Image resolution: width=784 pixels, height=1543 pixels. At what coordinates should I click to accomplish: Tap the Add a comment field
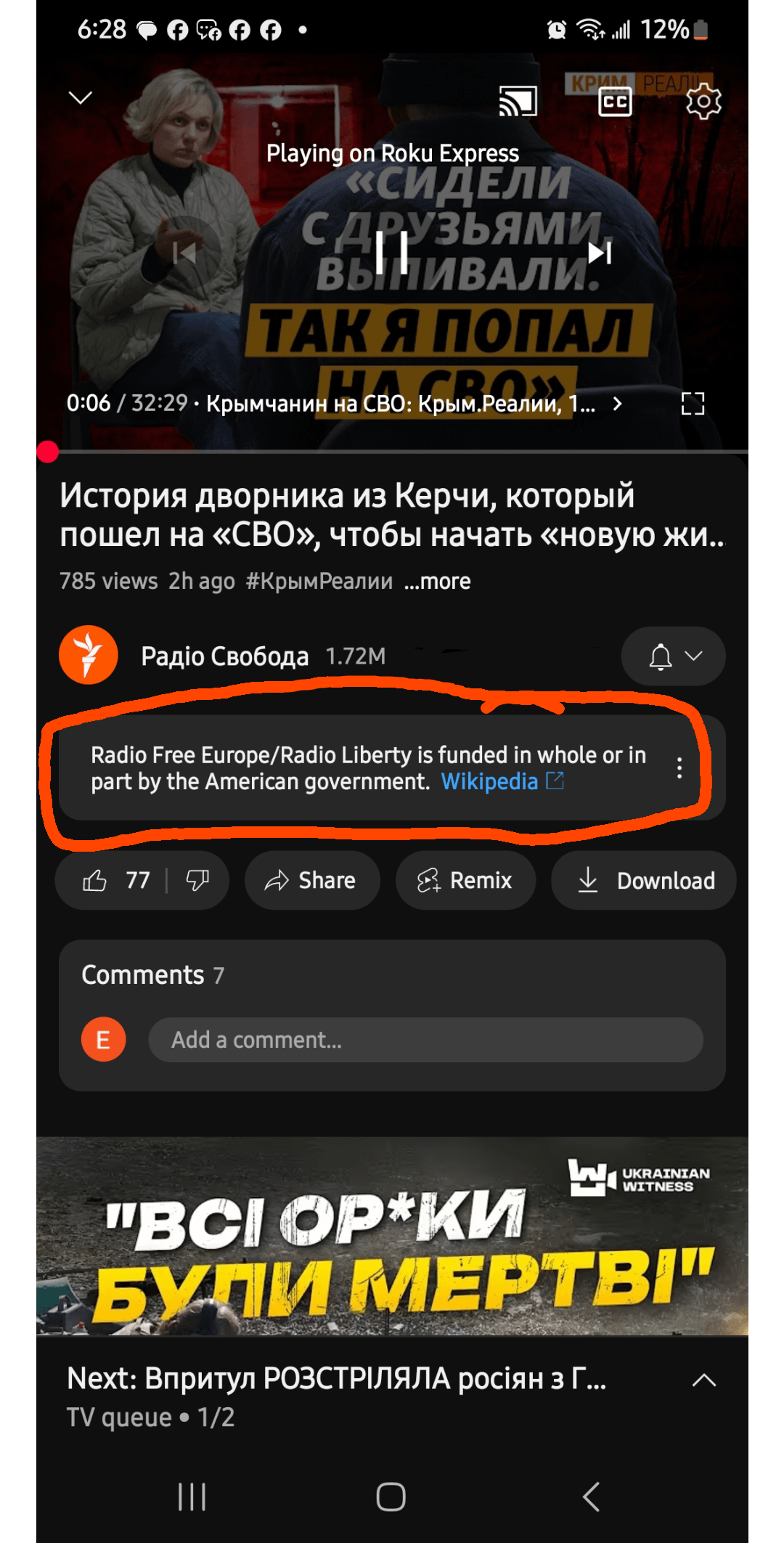pos(425,1040)
